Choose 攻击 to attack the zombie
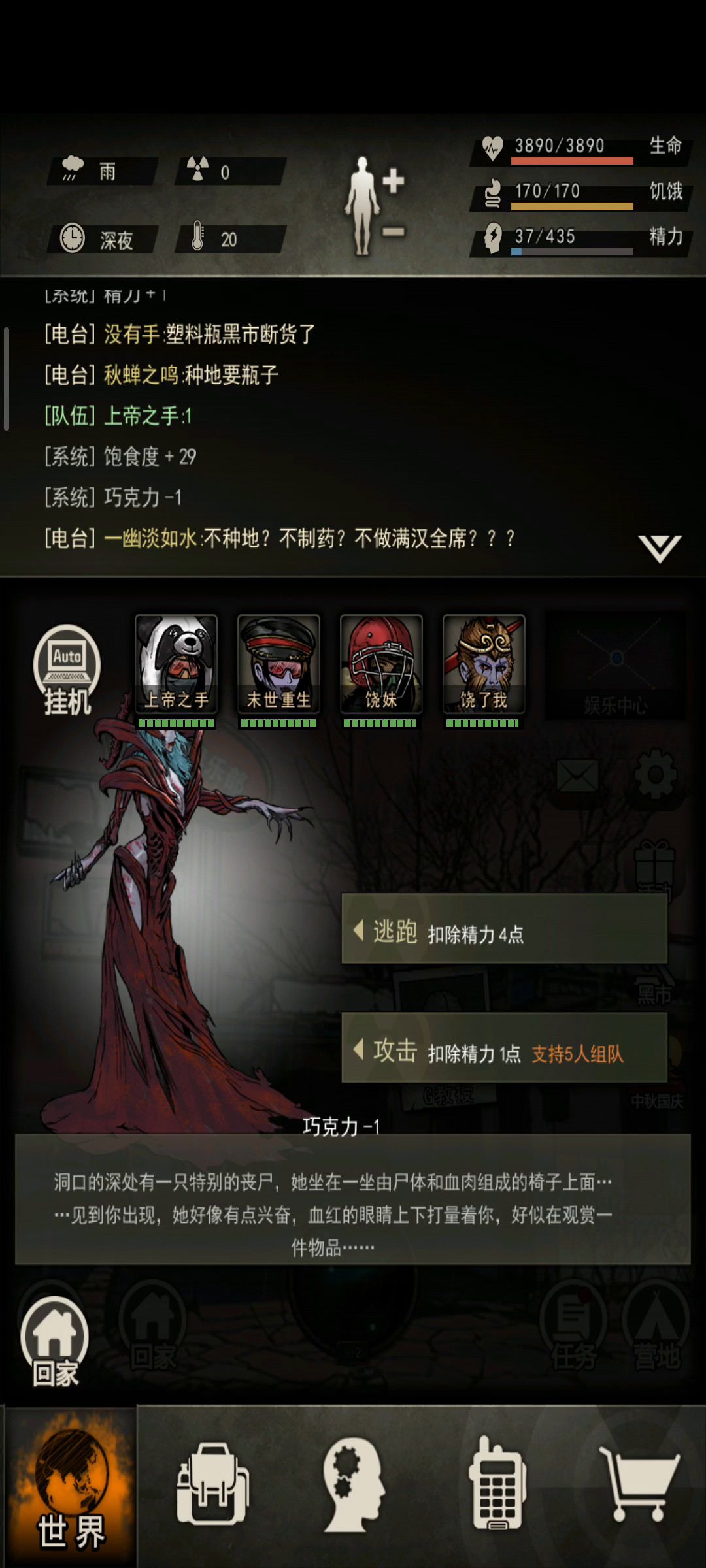The height and width of the screenshot is (1568, 706). pyautogui.click(x=503, y=1048)
